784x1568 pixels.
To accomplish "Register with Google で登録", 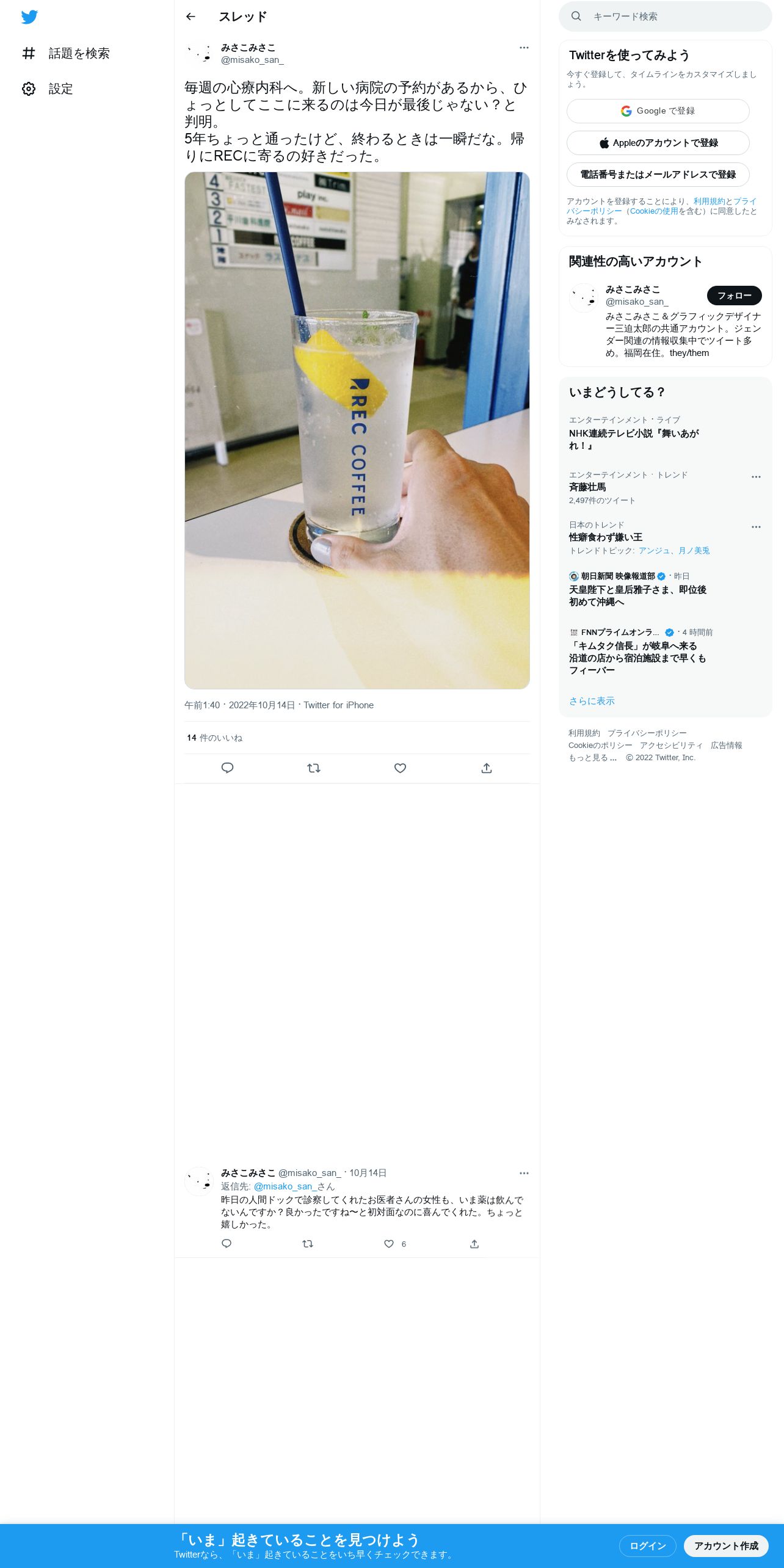I will (x=658, y=111).
